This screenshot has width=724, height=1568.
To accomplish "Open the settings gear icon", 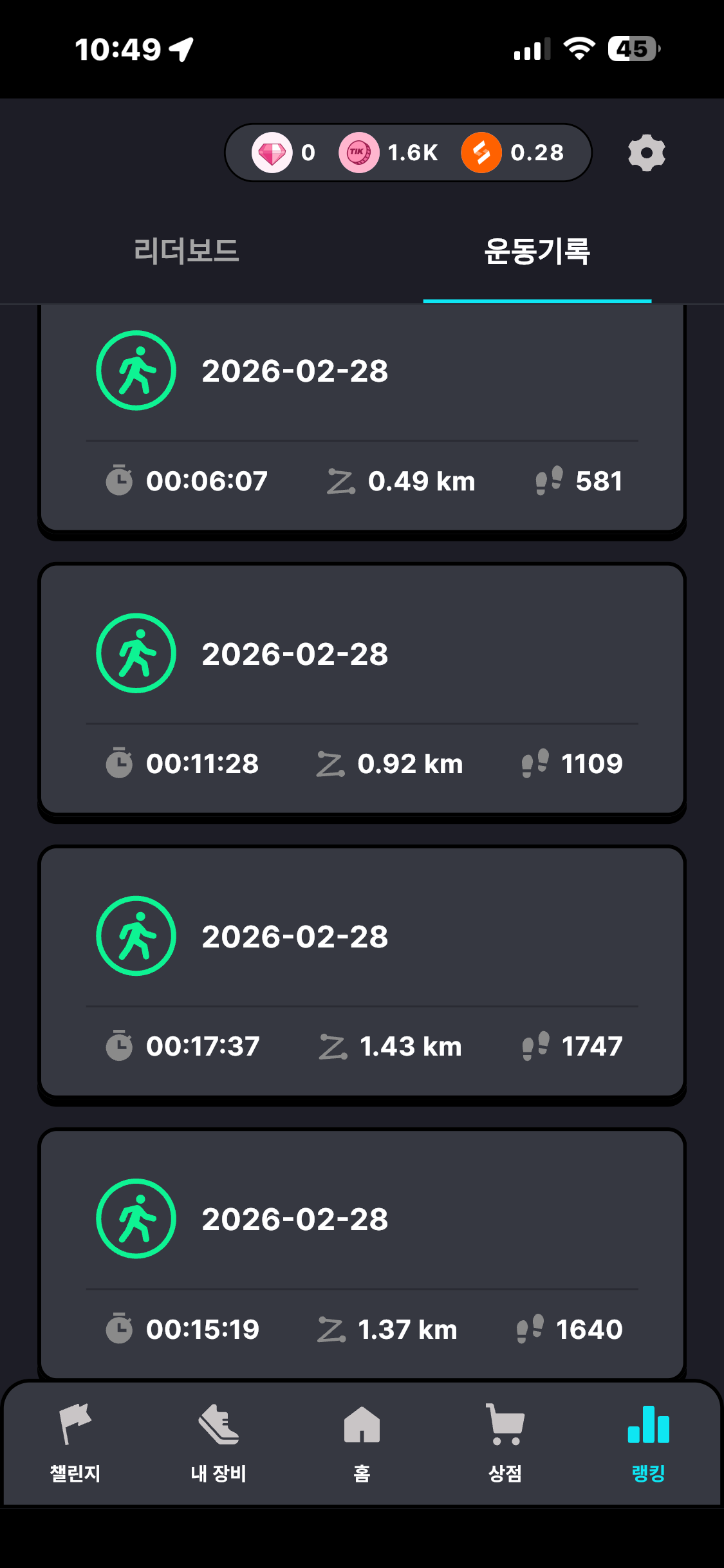I will point(646,153).
